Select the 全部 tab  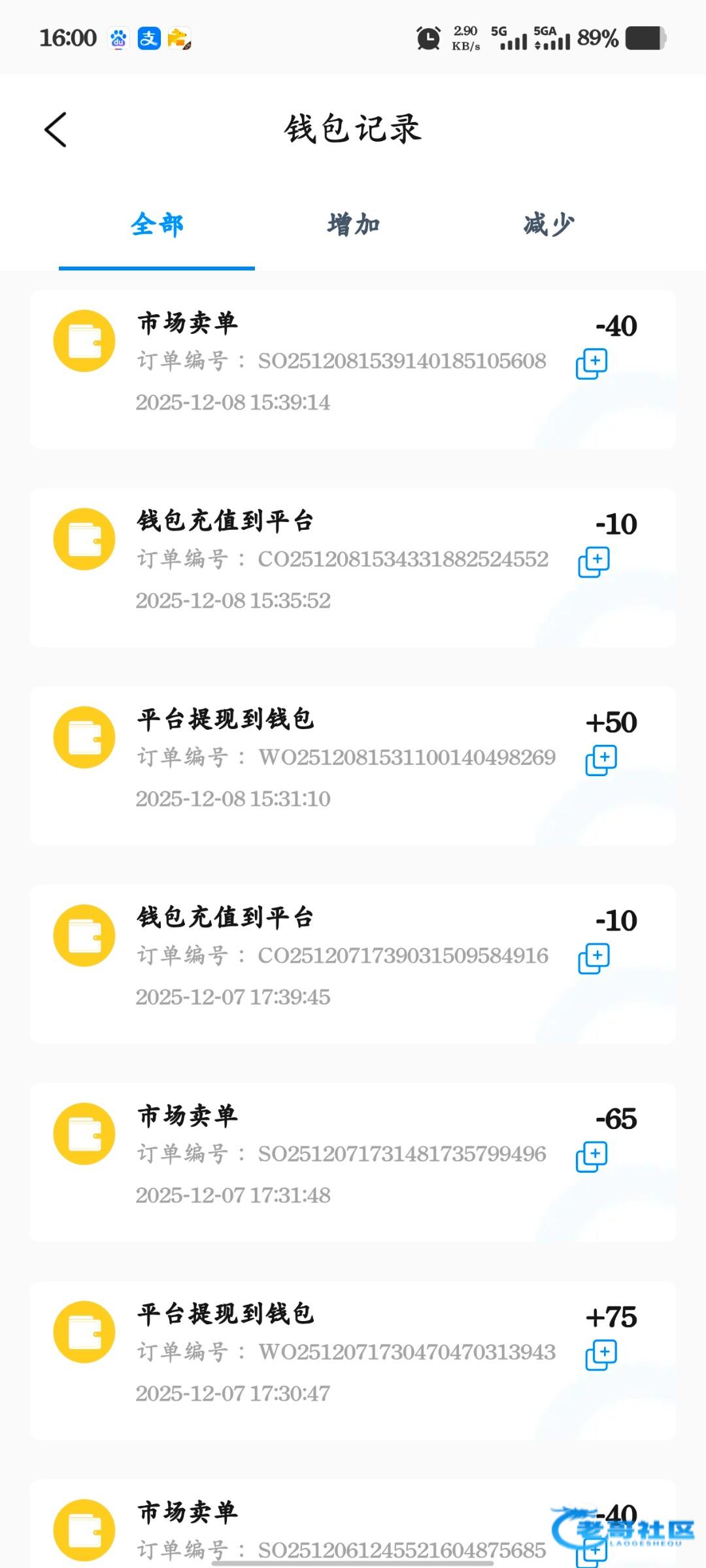[x=157, y=225]
